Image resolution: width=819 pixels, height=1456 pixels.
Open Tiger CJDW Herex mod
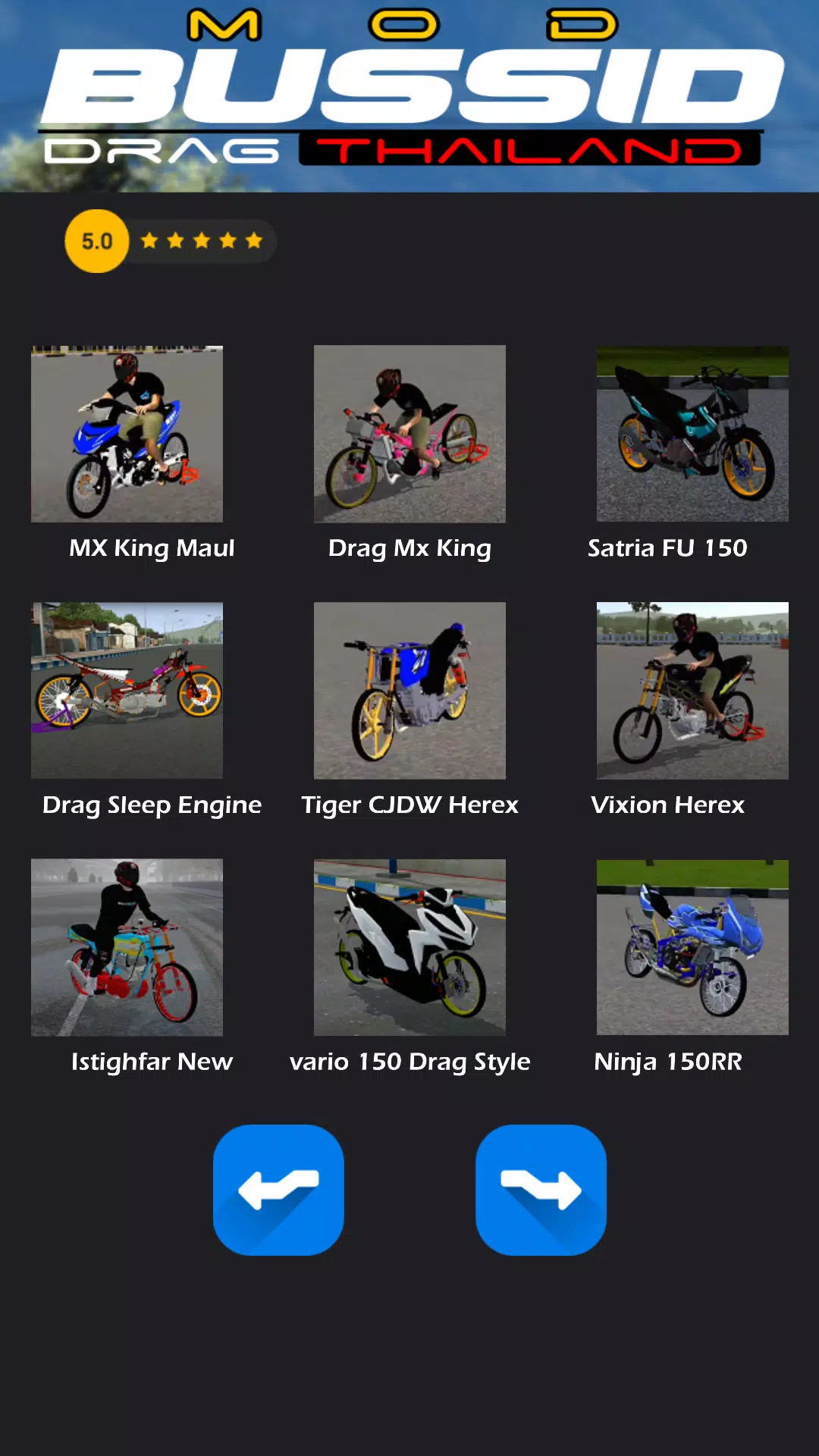[409, 690]
